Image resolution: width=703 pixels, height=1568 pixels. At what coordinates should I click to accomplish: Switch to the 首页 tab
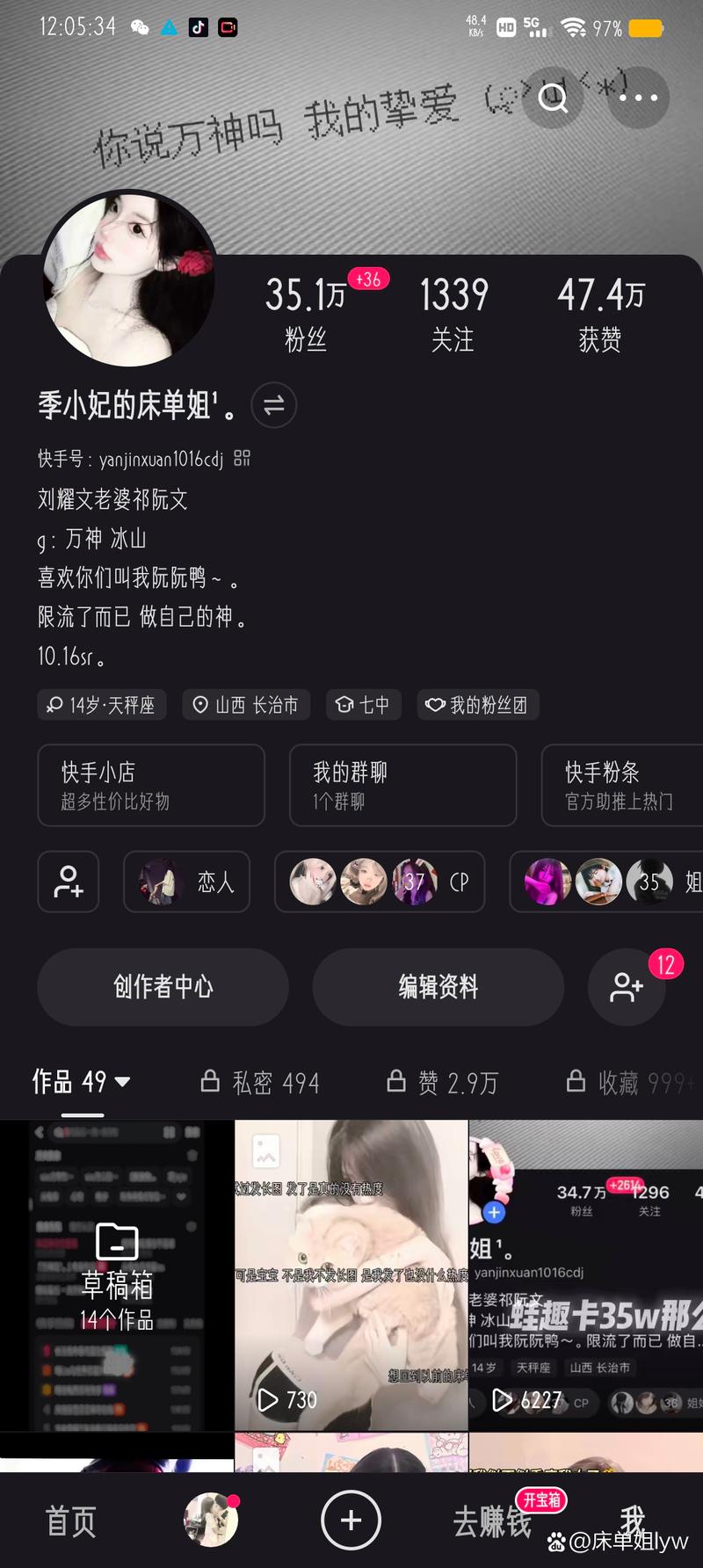70,1521
